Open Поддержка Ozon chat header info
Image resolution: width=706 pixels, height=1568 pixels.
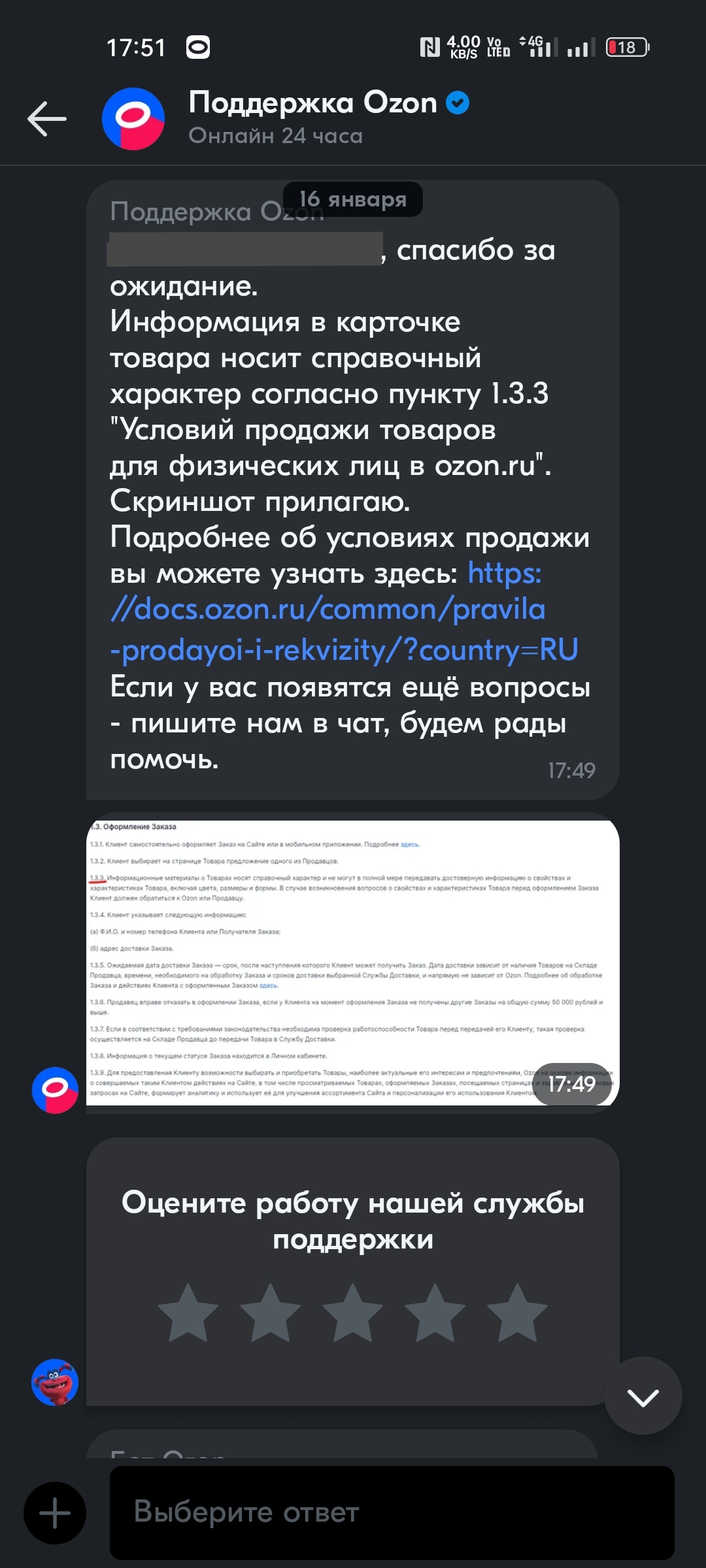(314, 118)
